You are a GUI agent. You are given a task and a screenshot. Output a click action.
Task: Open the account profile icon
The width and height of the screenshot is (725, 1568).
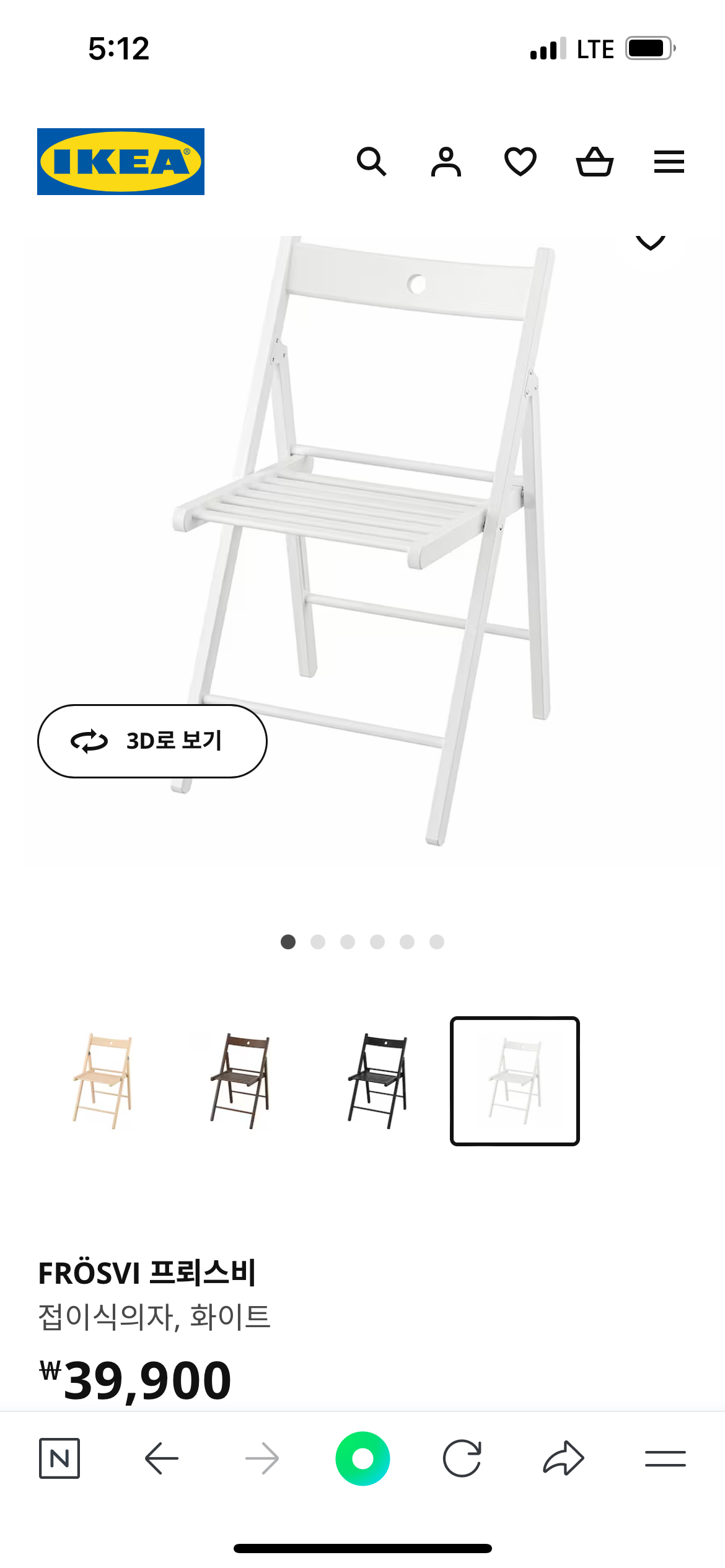[446, 162]
